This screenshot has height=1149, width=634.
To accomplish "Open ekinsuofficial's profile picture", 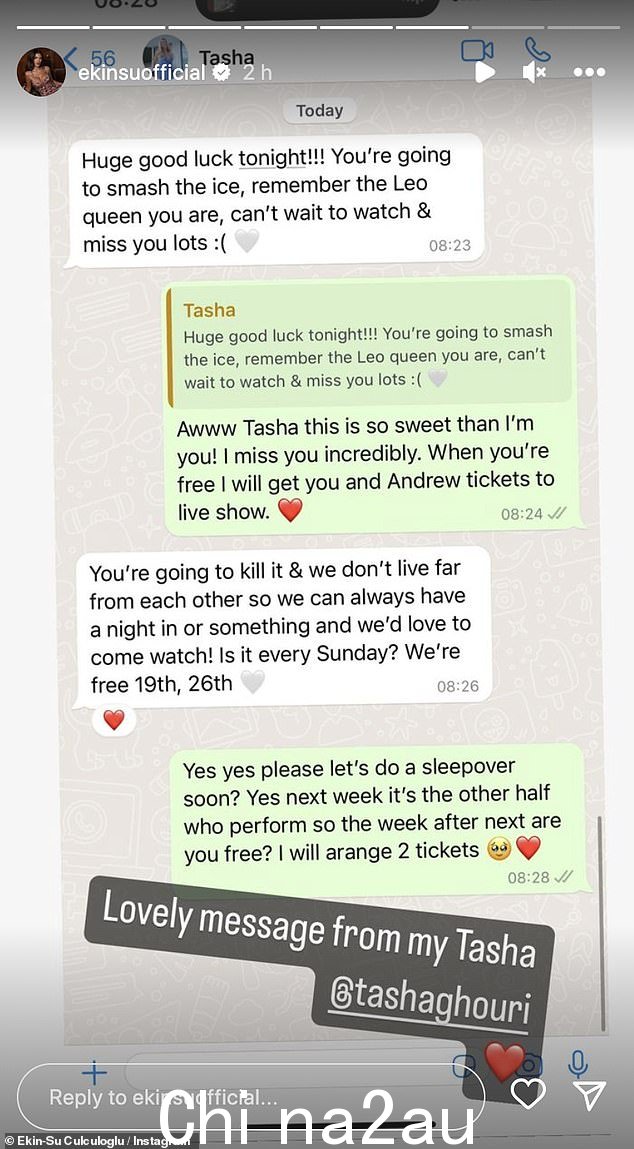I will (x=41, y=72).
